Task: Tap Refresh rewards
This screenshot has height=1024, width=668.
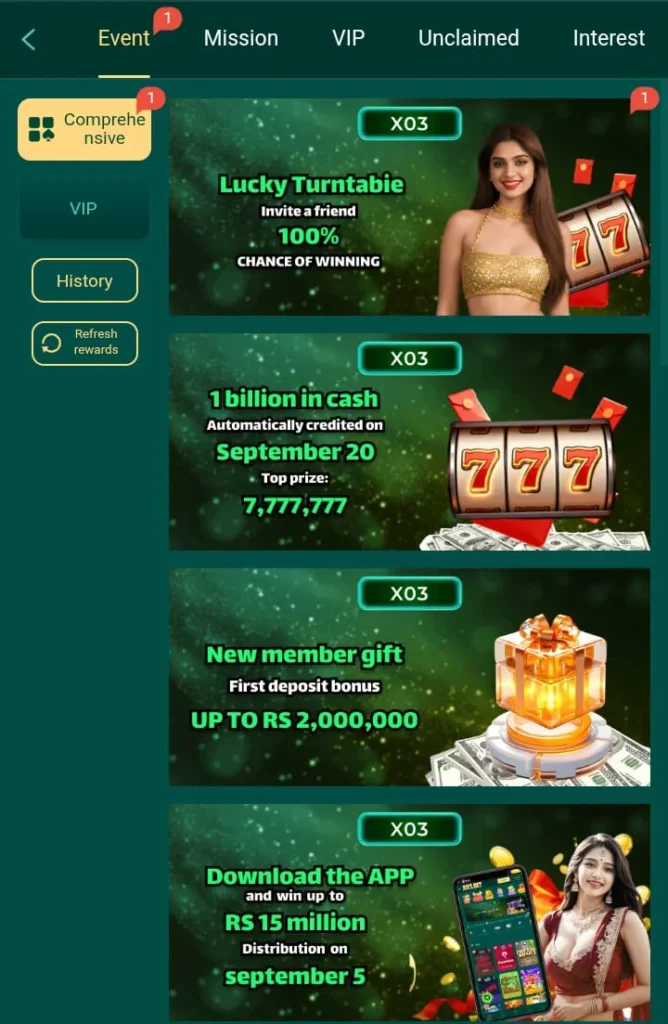Action: [x=84, y=343]
